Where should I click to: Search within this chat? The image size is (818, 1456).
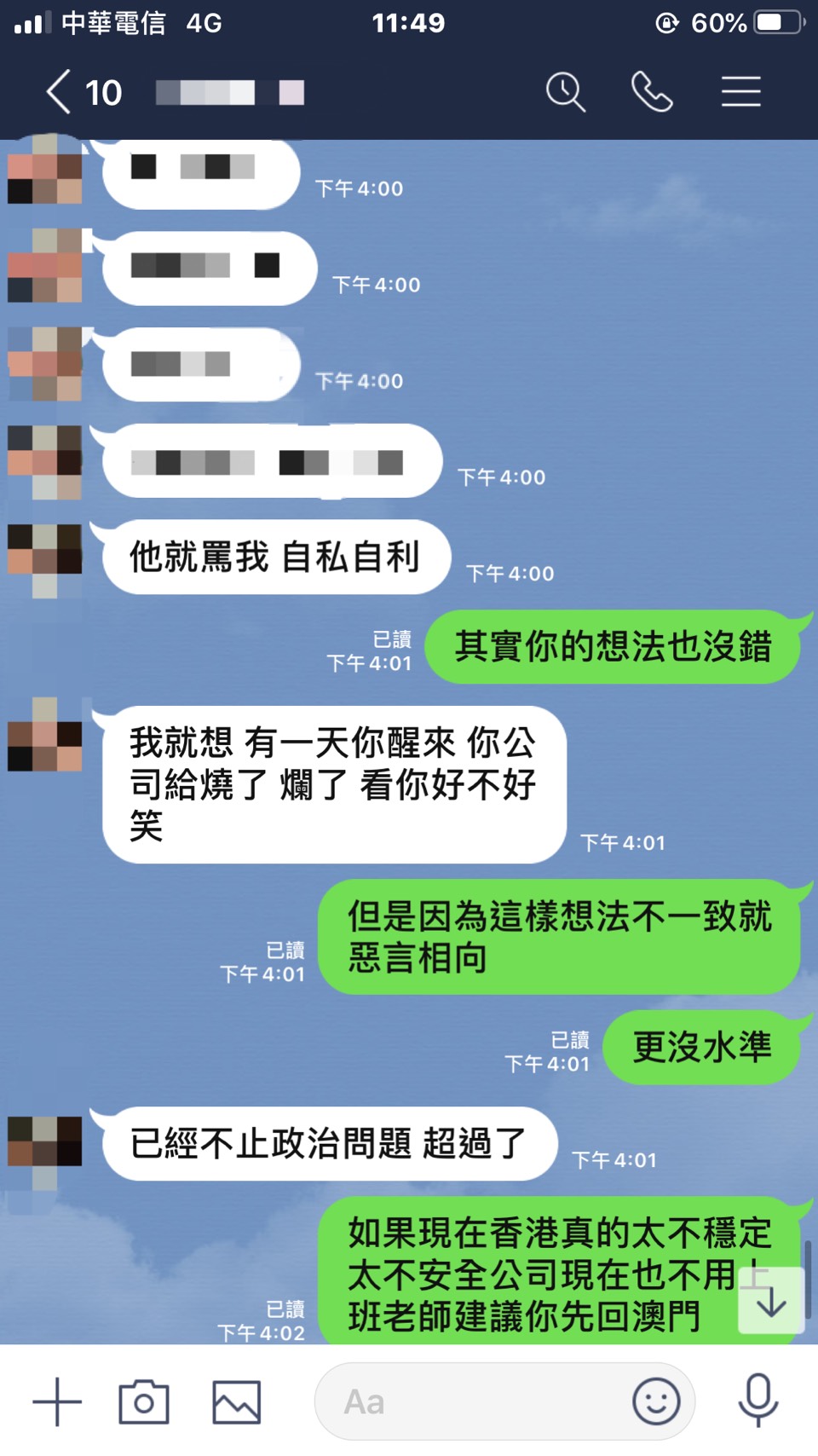pos(565,92)
